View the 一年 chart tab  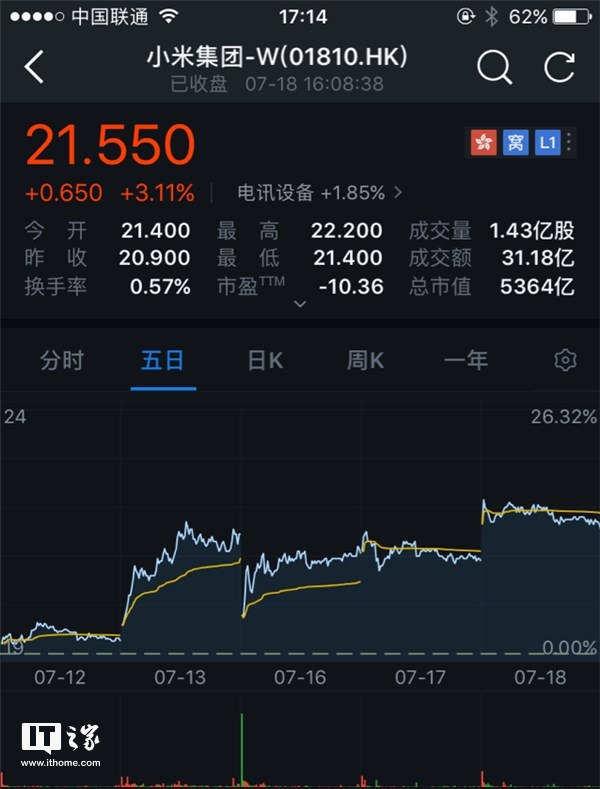tap(466, 361)
